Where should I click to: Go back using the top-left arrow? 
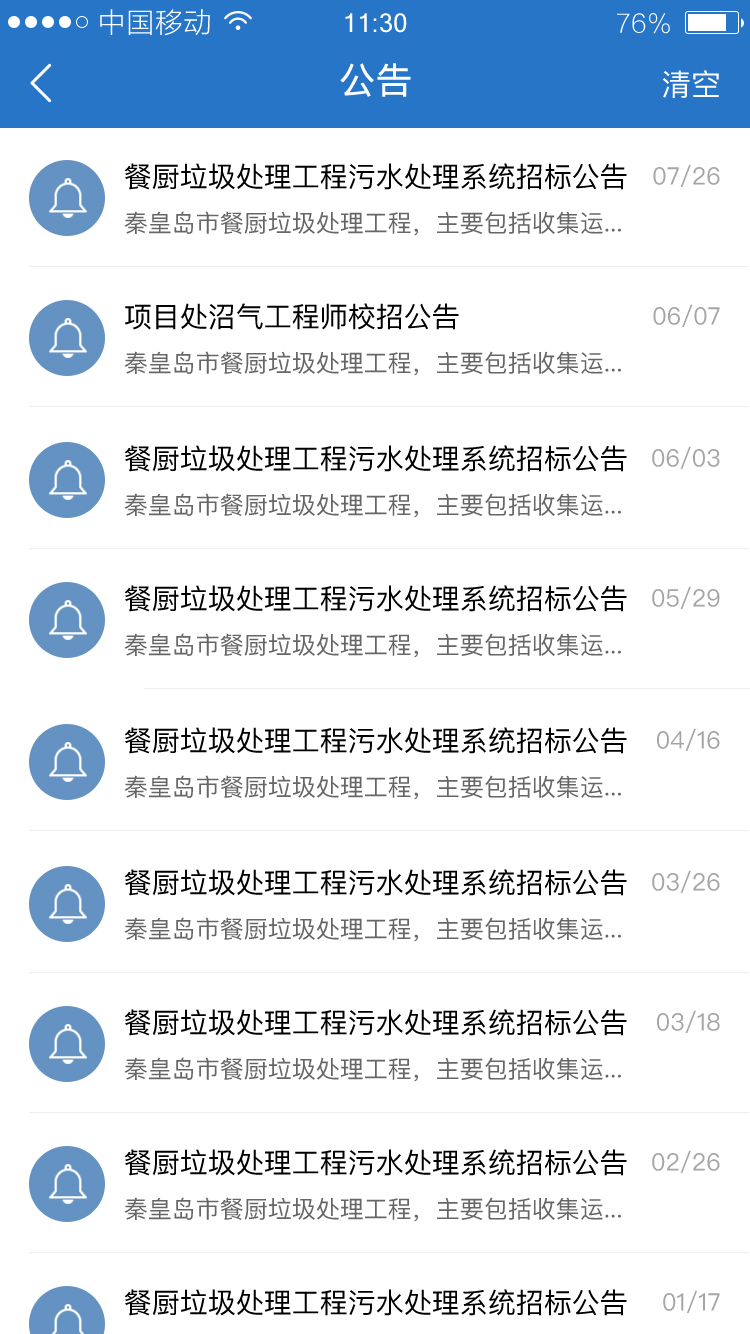41,83
